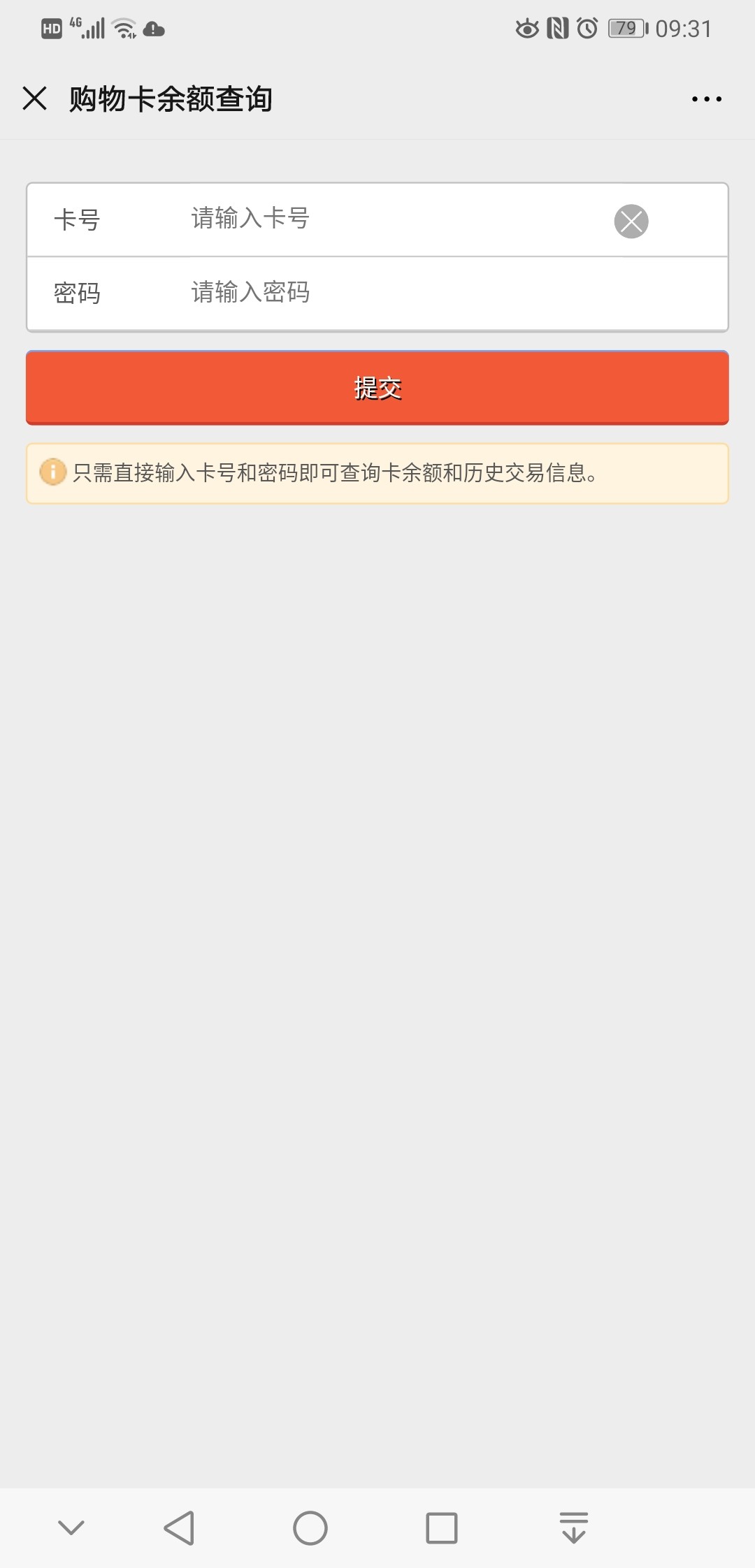Open the three-dot overflow menu
755x1568 pixels.
pyautogui.click(x=706, y=99)
